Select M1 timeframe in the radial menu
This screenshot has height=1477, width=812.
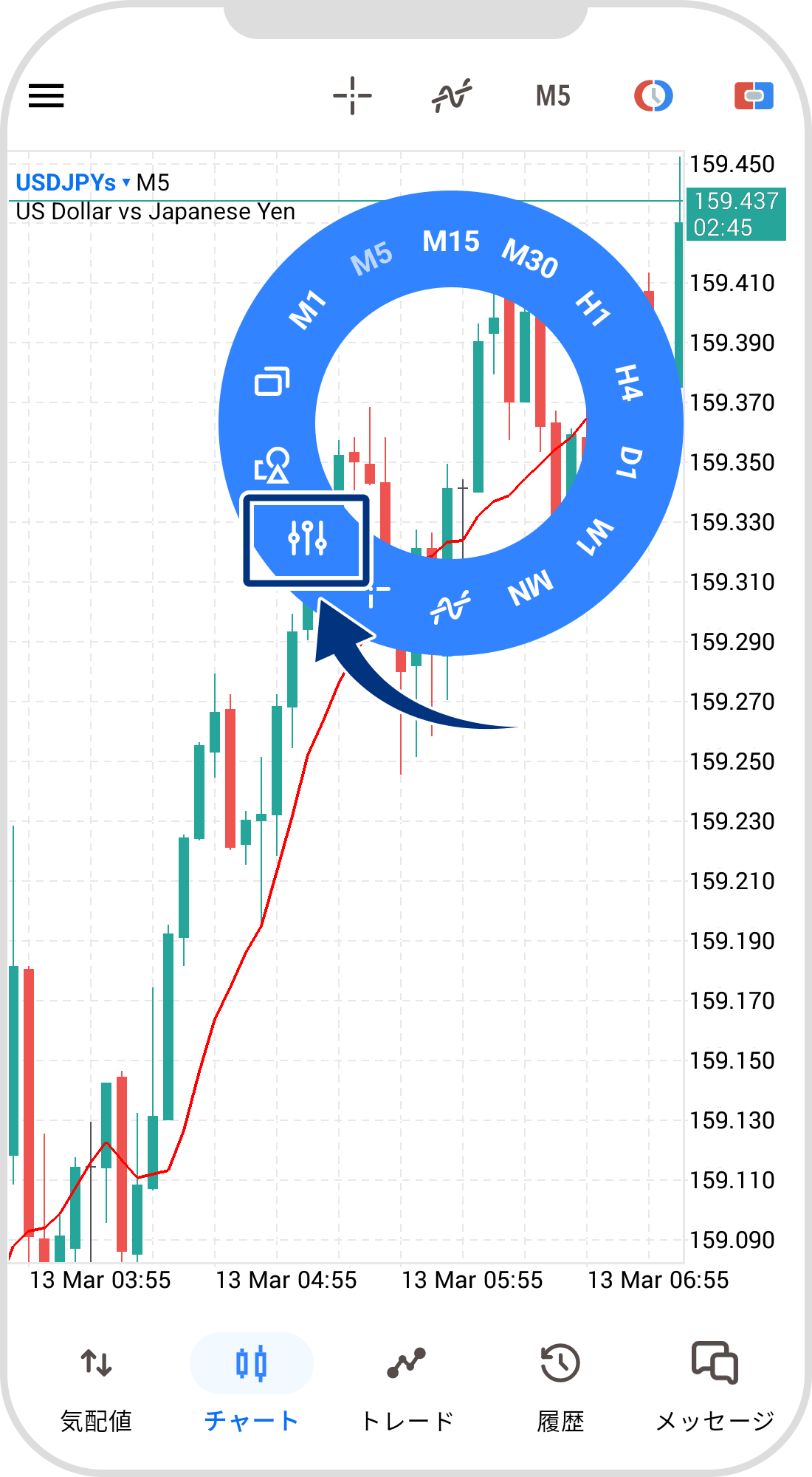(x=307, y=309)
